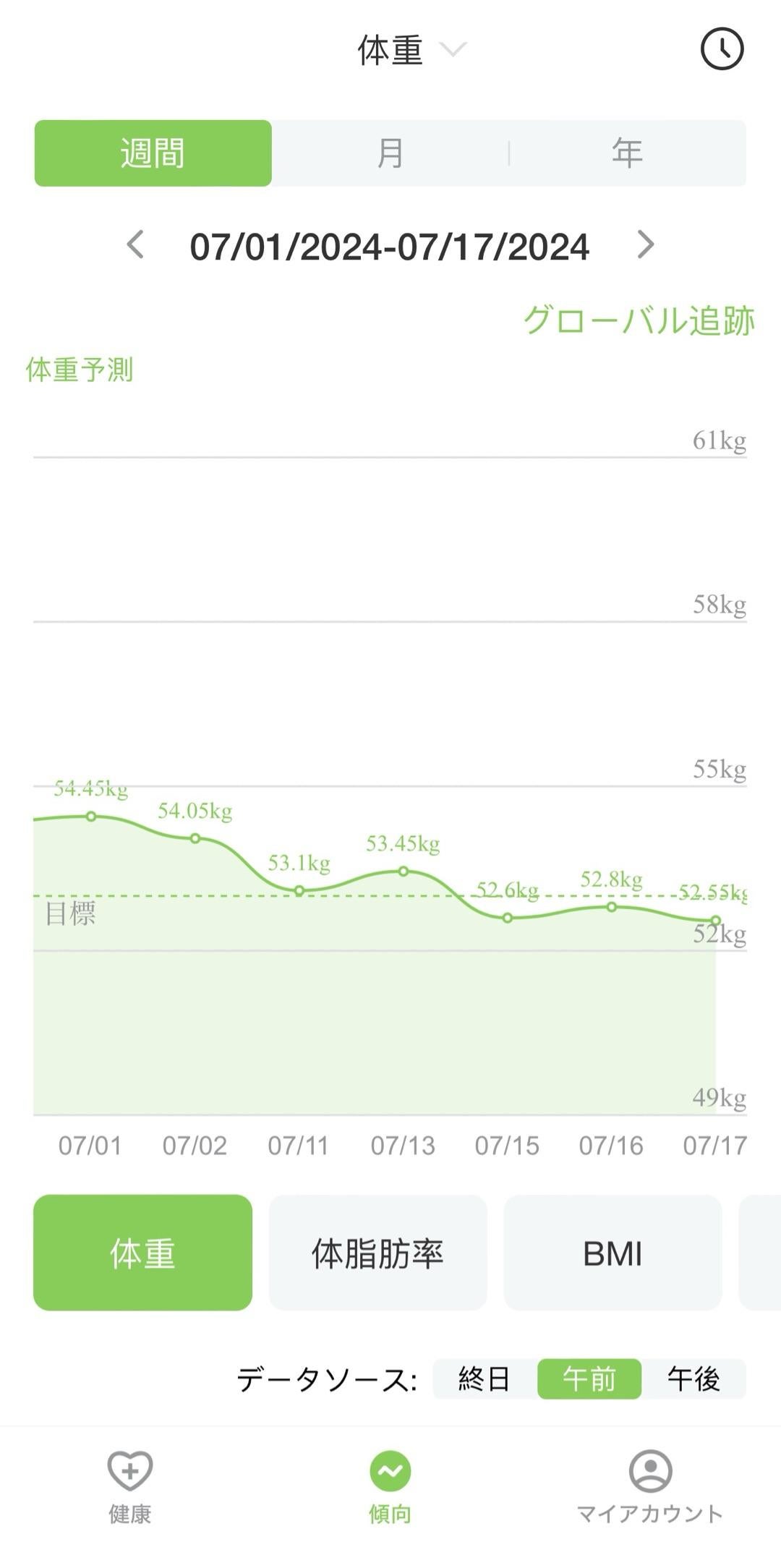Switch to the 年 view
The width and height of the screenshot is (781, 1568).
(x=627, y=153)
